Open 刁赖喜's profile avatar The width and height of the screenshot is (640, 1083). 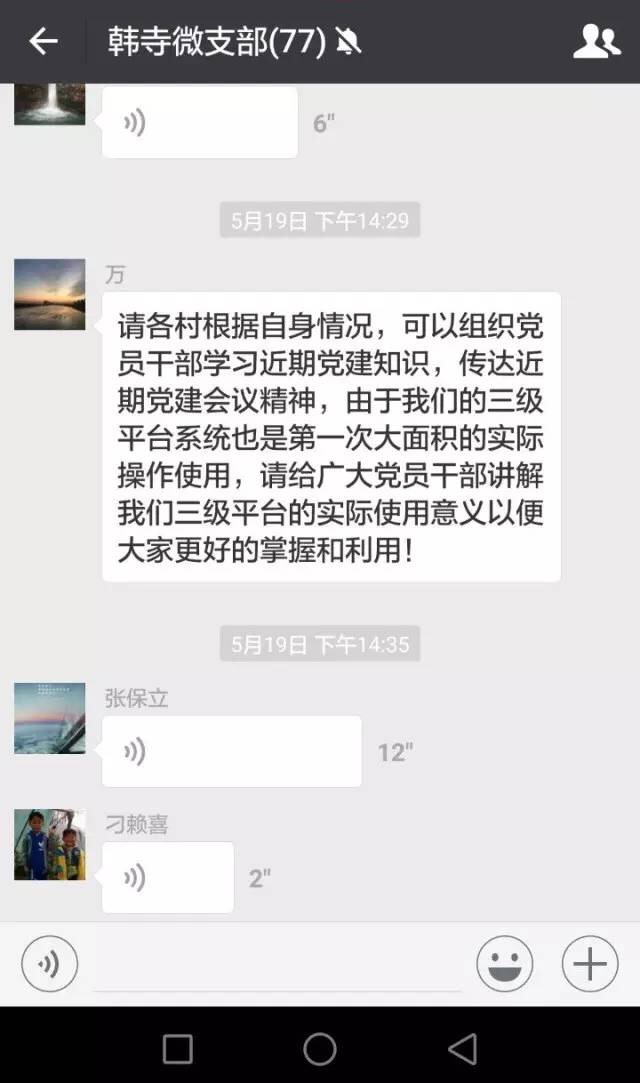[49, 844]
